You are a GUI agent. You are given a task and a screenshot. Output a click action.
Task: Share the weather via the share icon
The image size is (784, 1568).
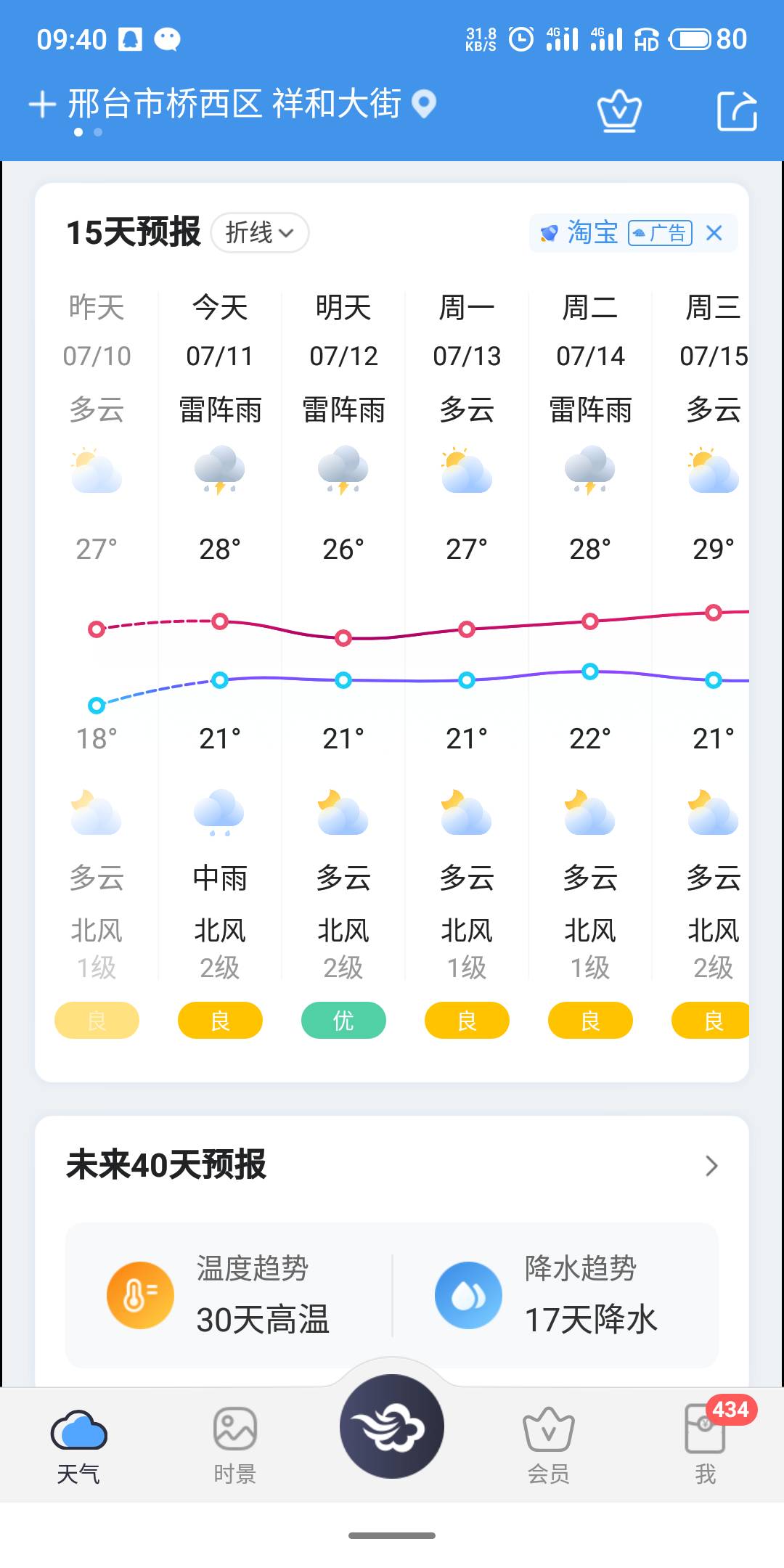pos(737,111)
